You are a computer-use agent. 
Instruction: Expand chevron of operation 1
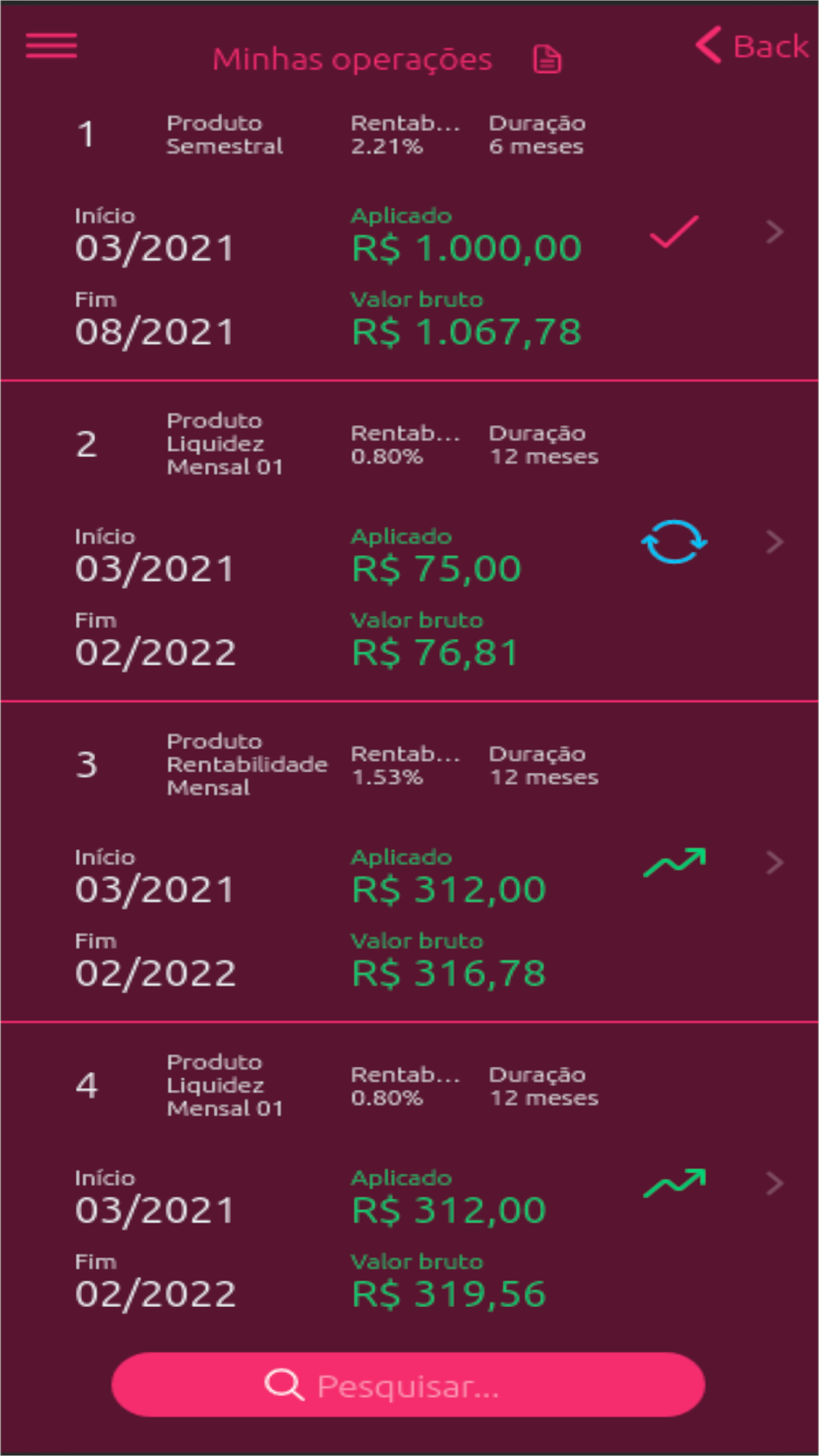click(x=775, y=232)
